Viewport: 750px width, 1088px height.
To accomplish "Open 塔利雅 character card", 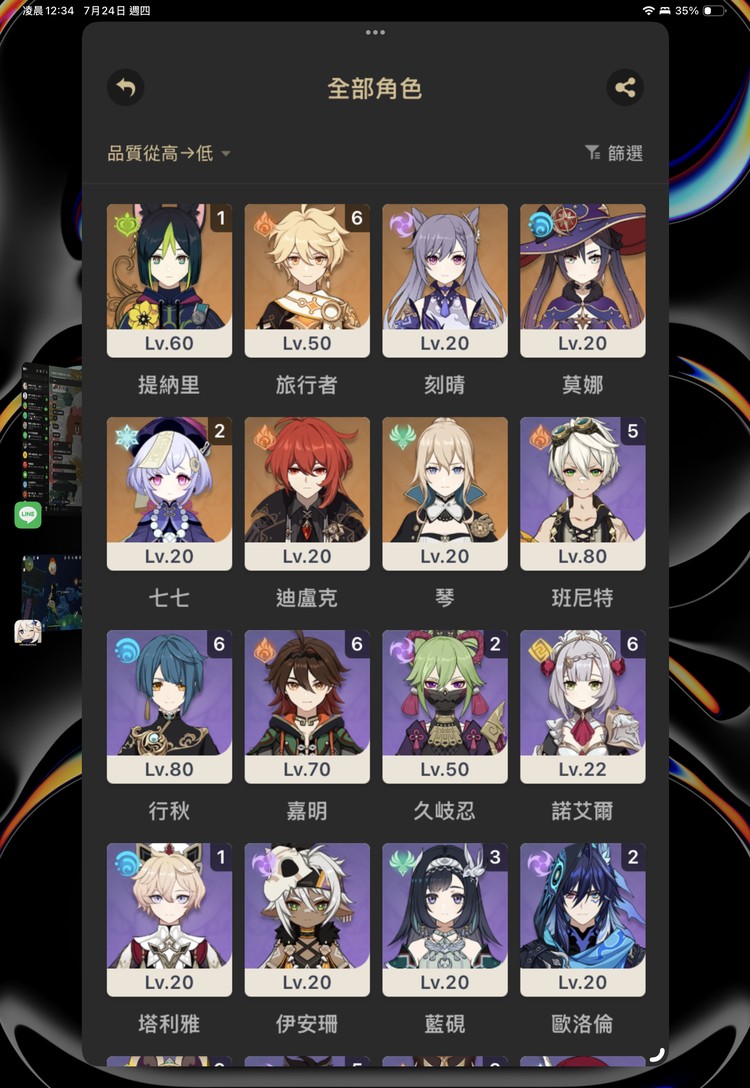I will click(x=169, y=919).
